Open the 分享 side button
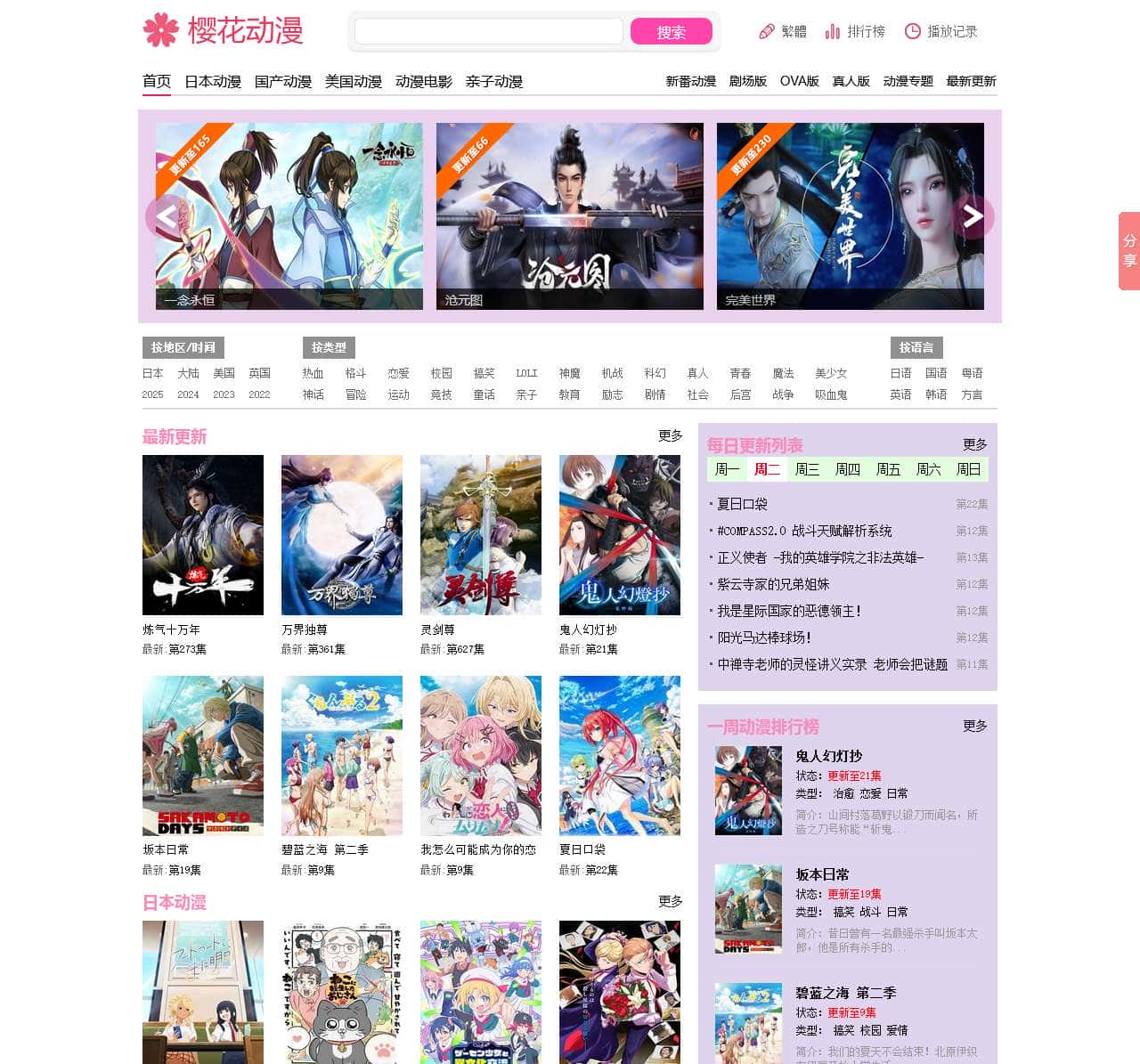 tap(1129, 251)
